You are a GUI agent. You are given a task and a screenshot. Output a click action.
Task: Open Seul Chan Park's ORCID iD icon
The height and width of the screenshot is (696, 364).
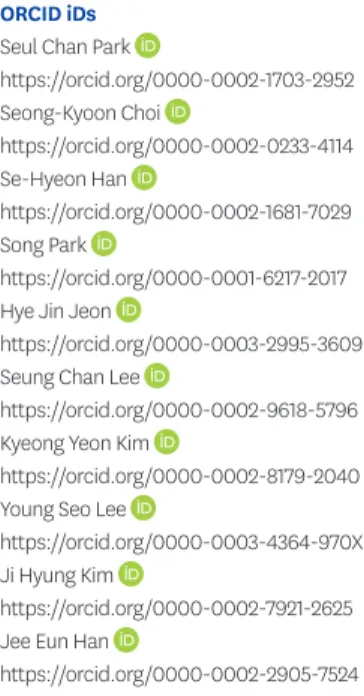(x=147, y=46)
